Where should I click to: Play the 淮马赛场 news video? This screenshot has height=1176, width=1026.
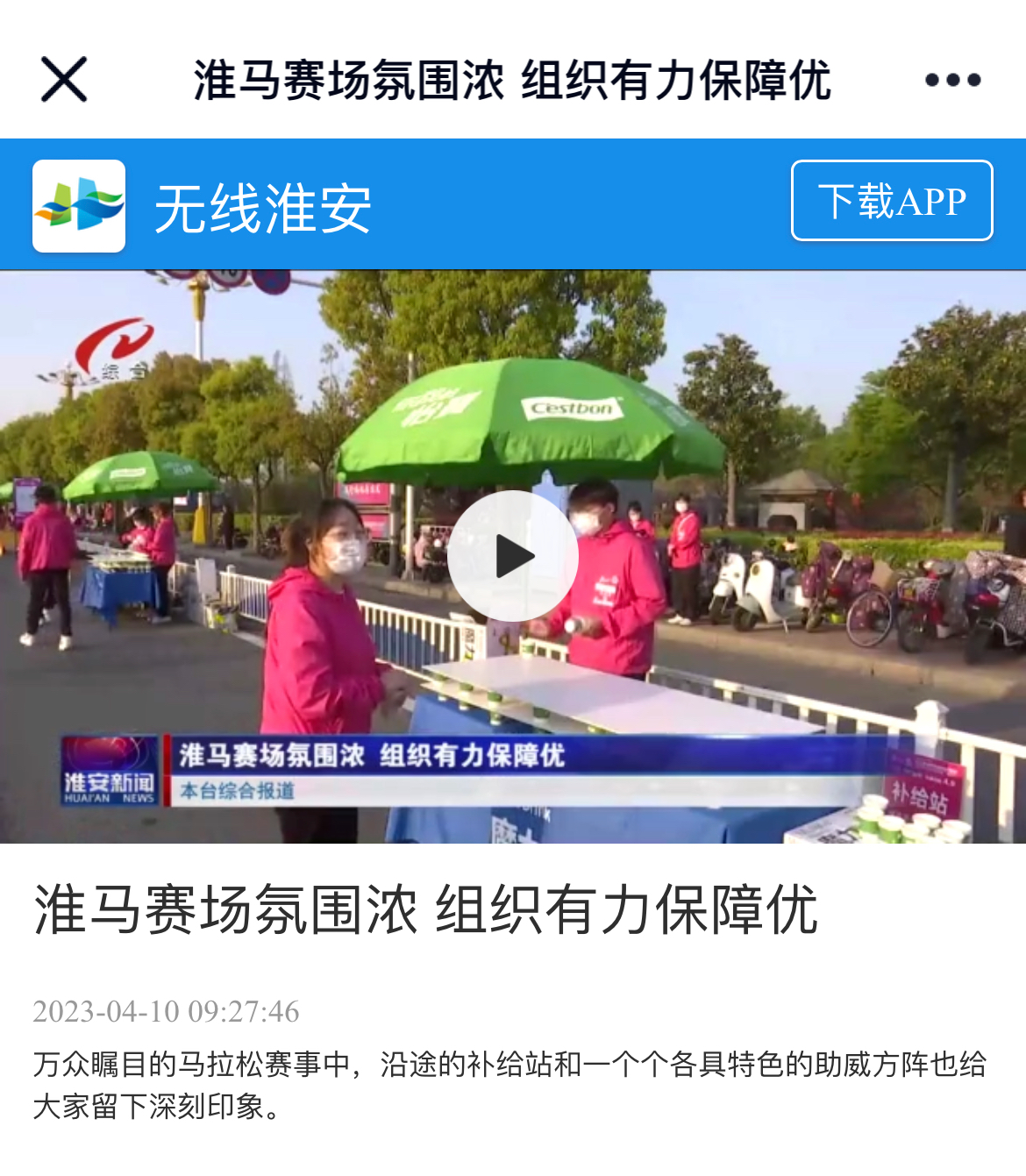tap(513, 556)
